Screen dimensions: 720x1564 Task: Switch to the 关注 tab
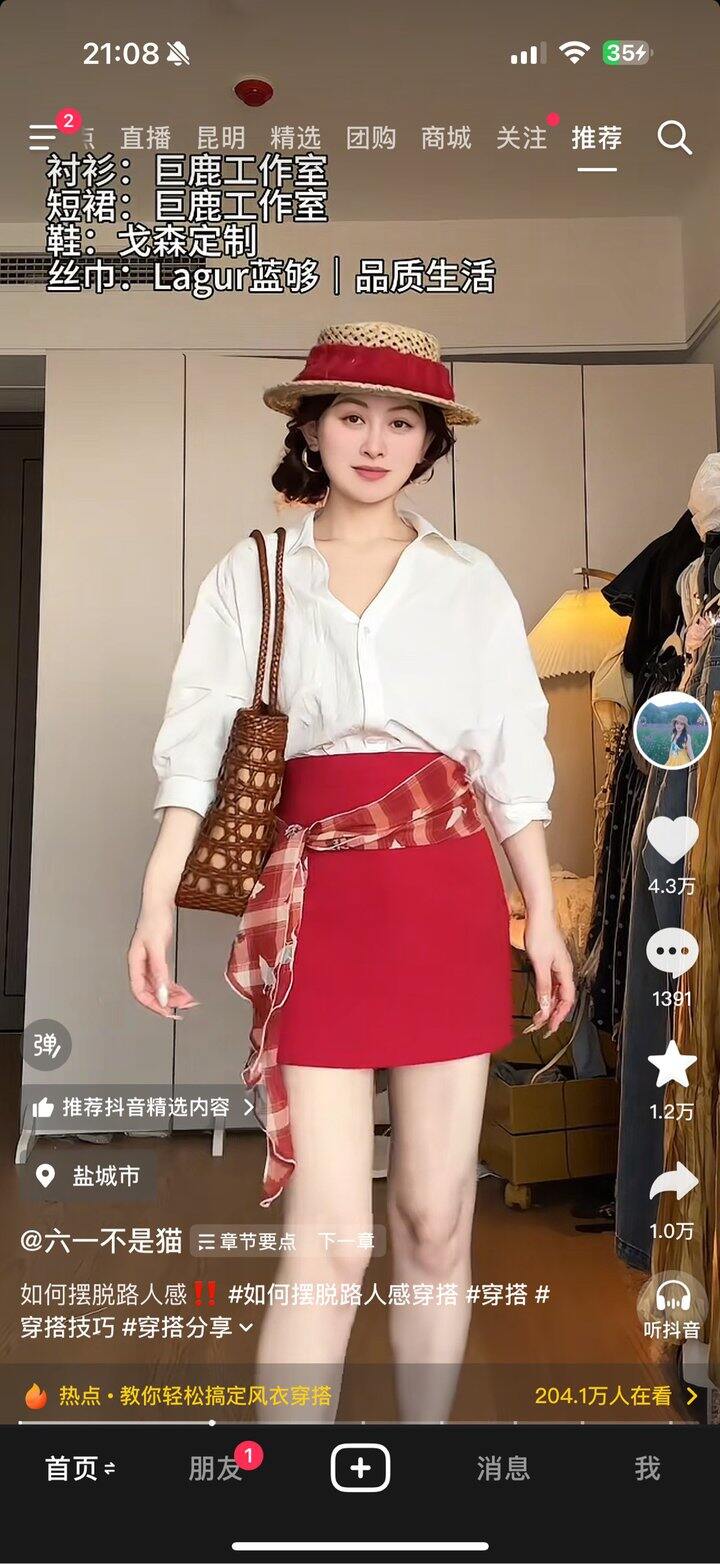(x=521, y=138)
